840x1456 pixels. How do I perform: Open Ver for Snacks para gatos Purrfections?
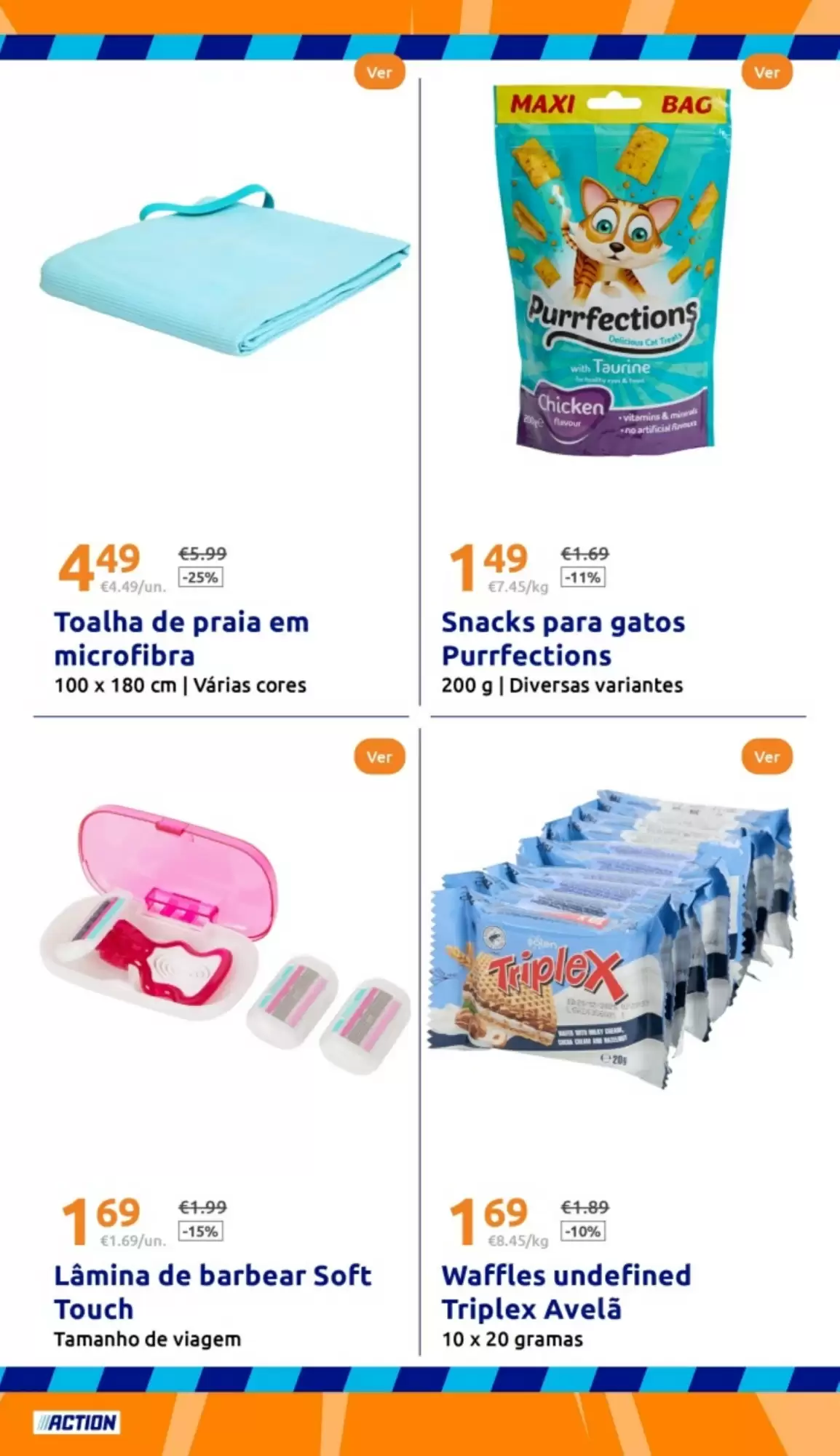click(766, 73)
